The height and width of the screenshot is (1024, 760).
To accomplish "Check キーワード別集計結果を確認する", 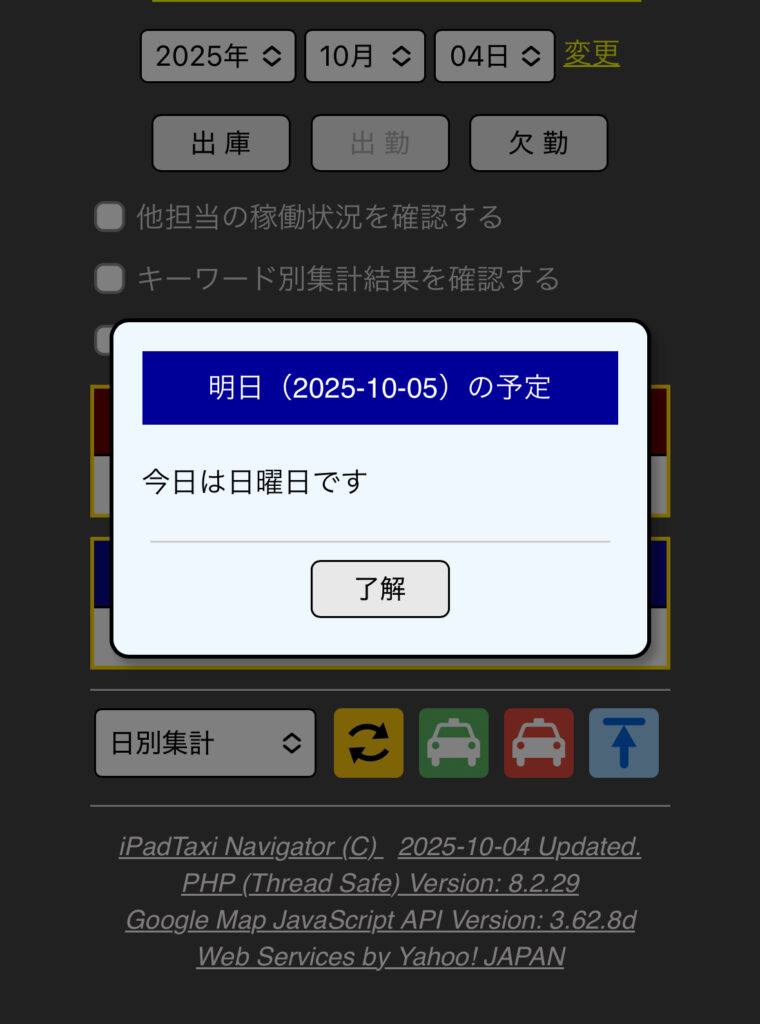I will coord(109,278).
